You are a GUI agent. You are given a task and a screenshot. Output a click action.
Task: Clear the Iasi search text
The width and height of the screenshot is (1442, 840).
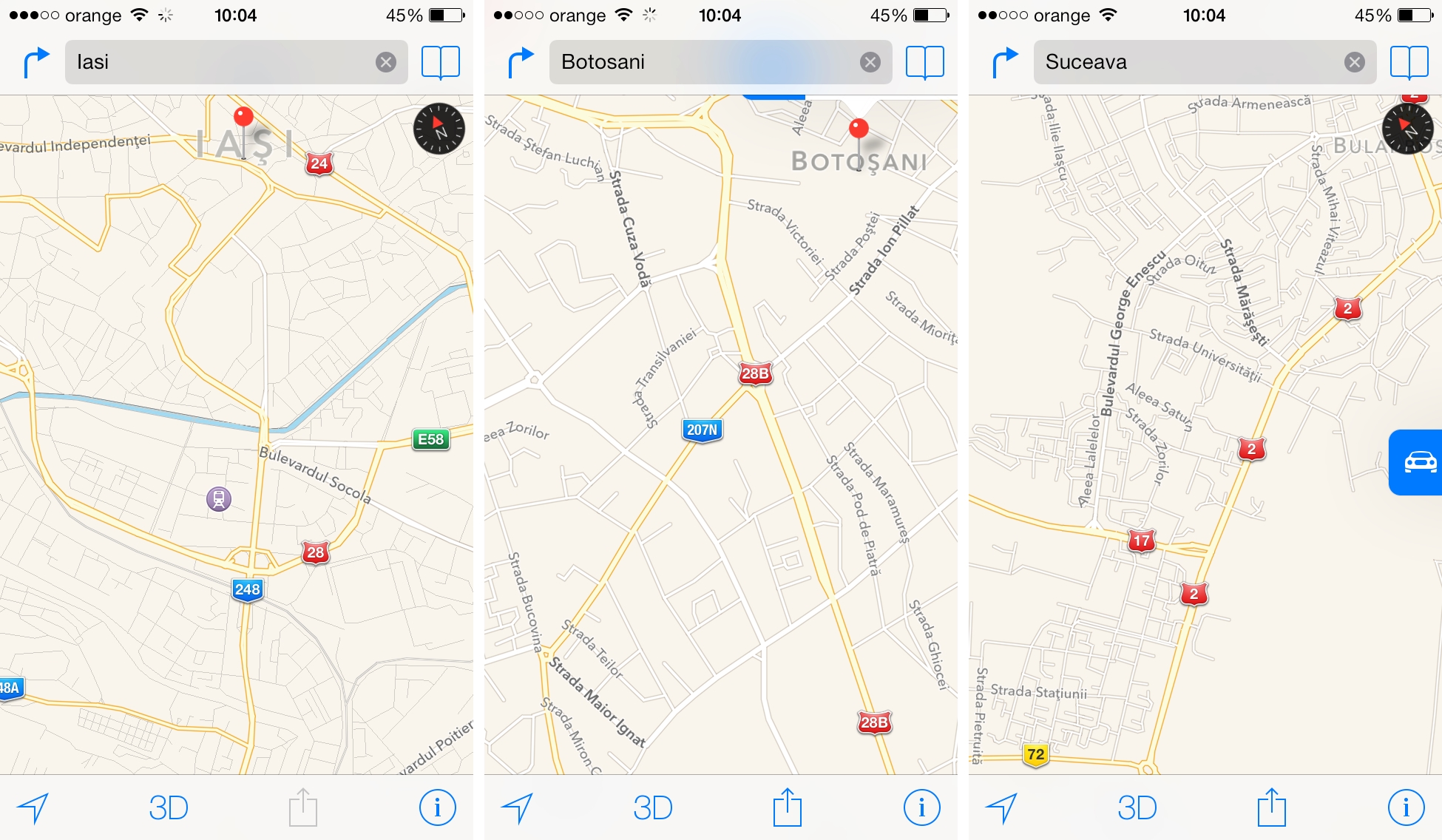[x=385, y=62]
